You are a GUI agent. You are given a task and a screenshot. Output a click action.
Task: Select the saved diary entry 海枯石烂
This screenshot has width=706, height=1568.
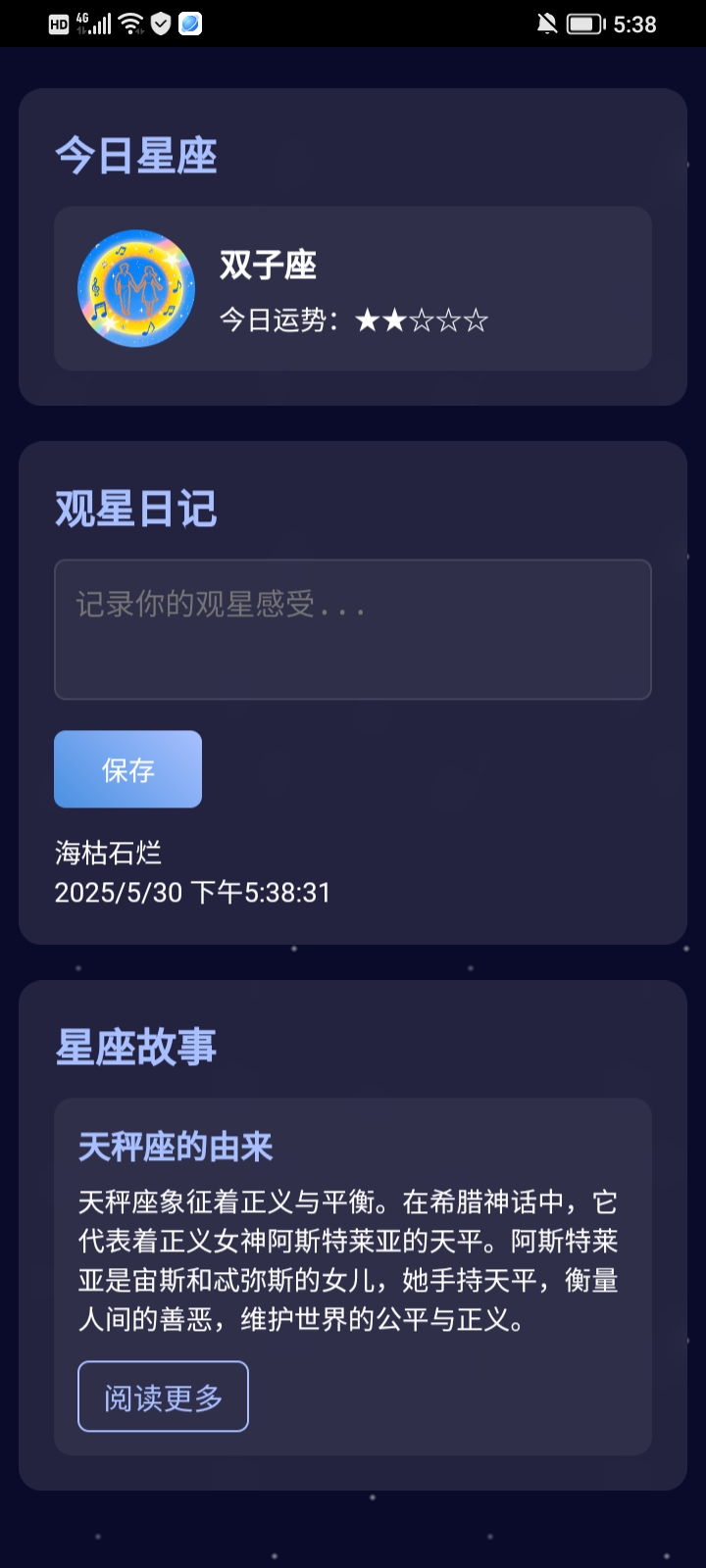pyautogui.click(x=110, y=854)
